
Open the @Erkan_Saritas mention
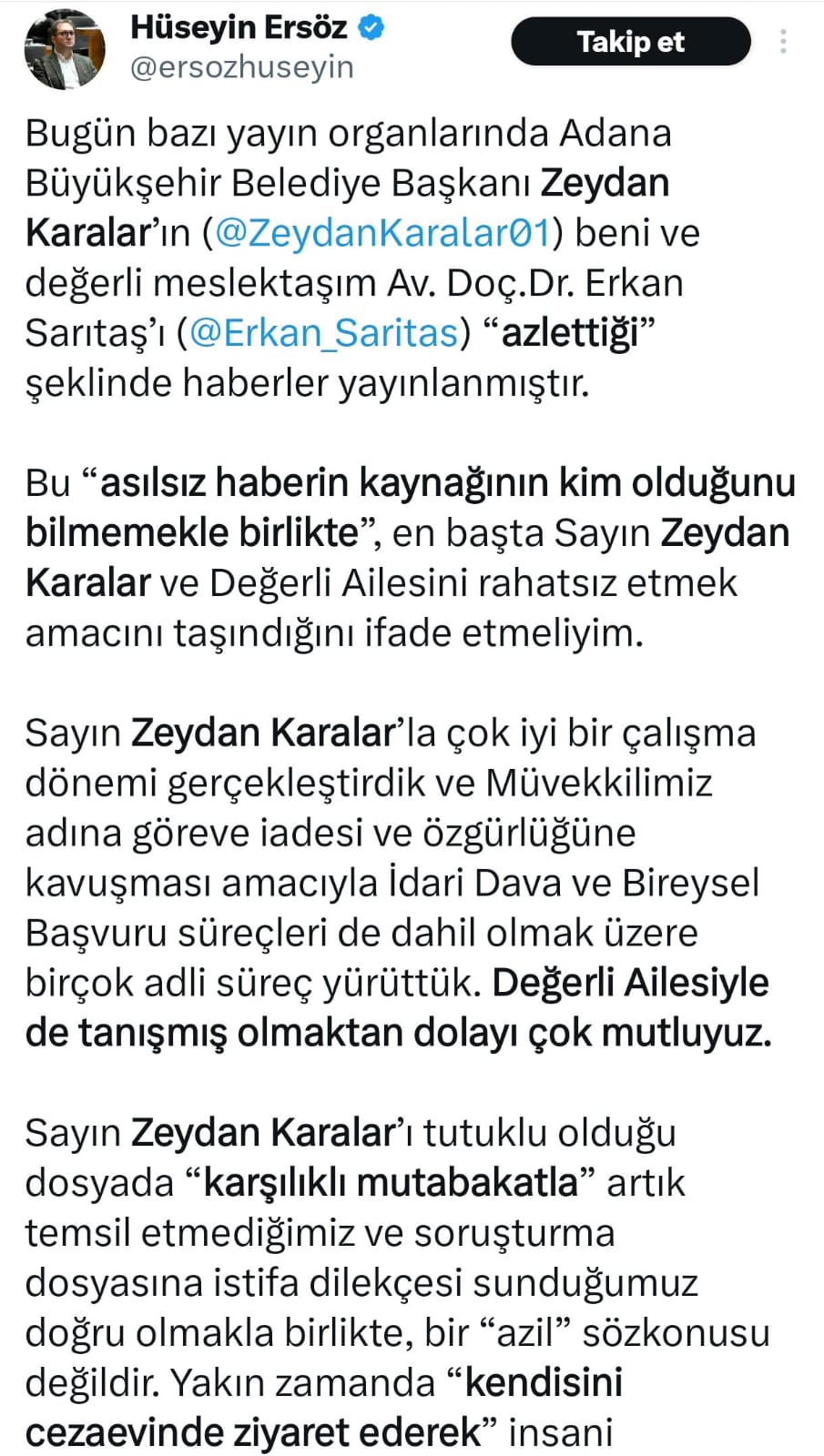[x=323, y=333]
